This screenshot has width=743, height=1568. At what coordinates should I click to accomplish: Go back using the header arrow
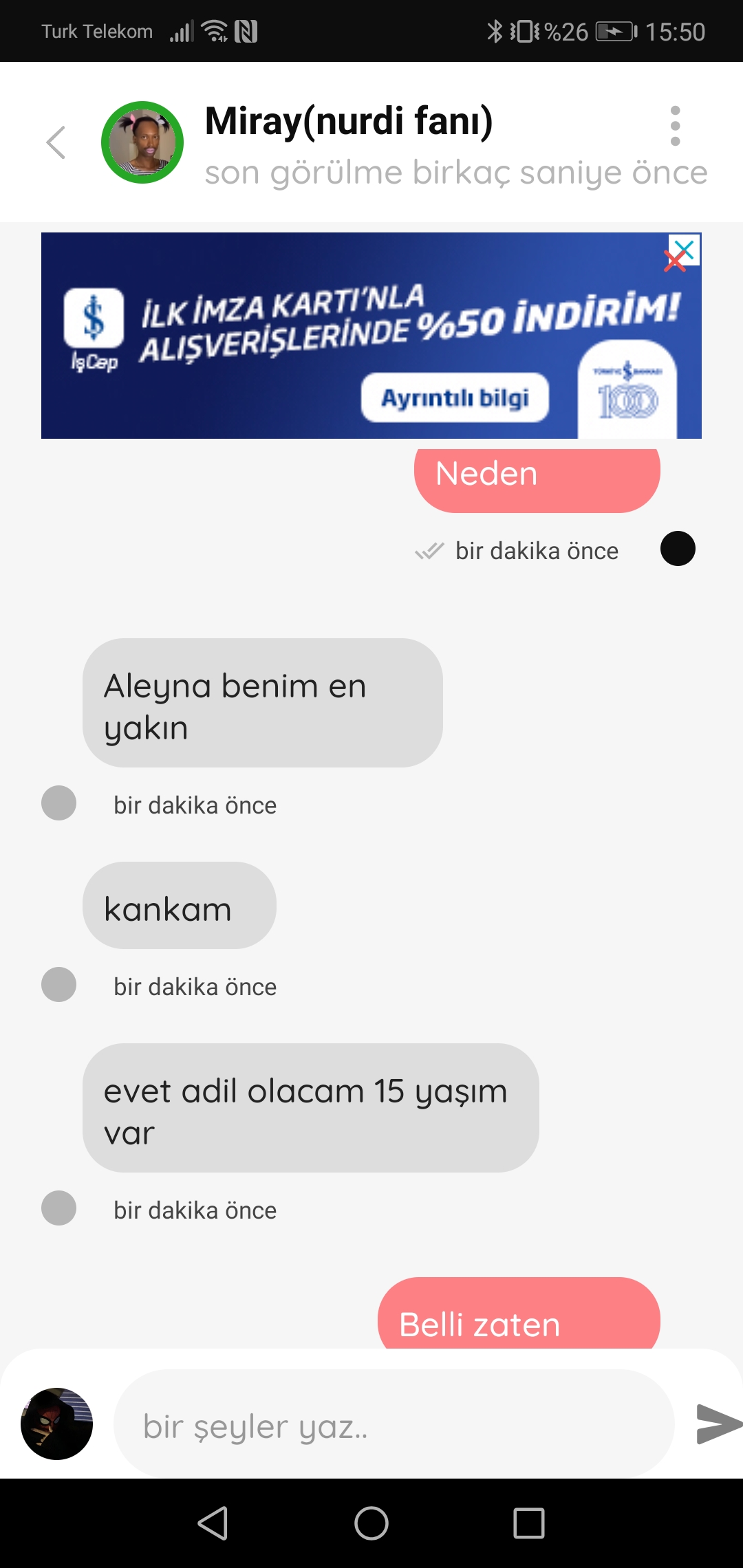click(56, 142)
